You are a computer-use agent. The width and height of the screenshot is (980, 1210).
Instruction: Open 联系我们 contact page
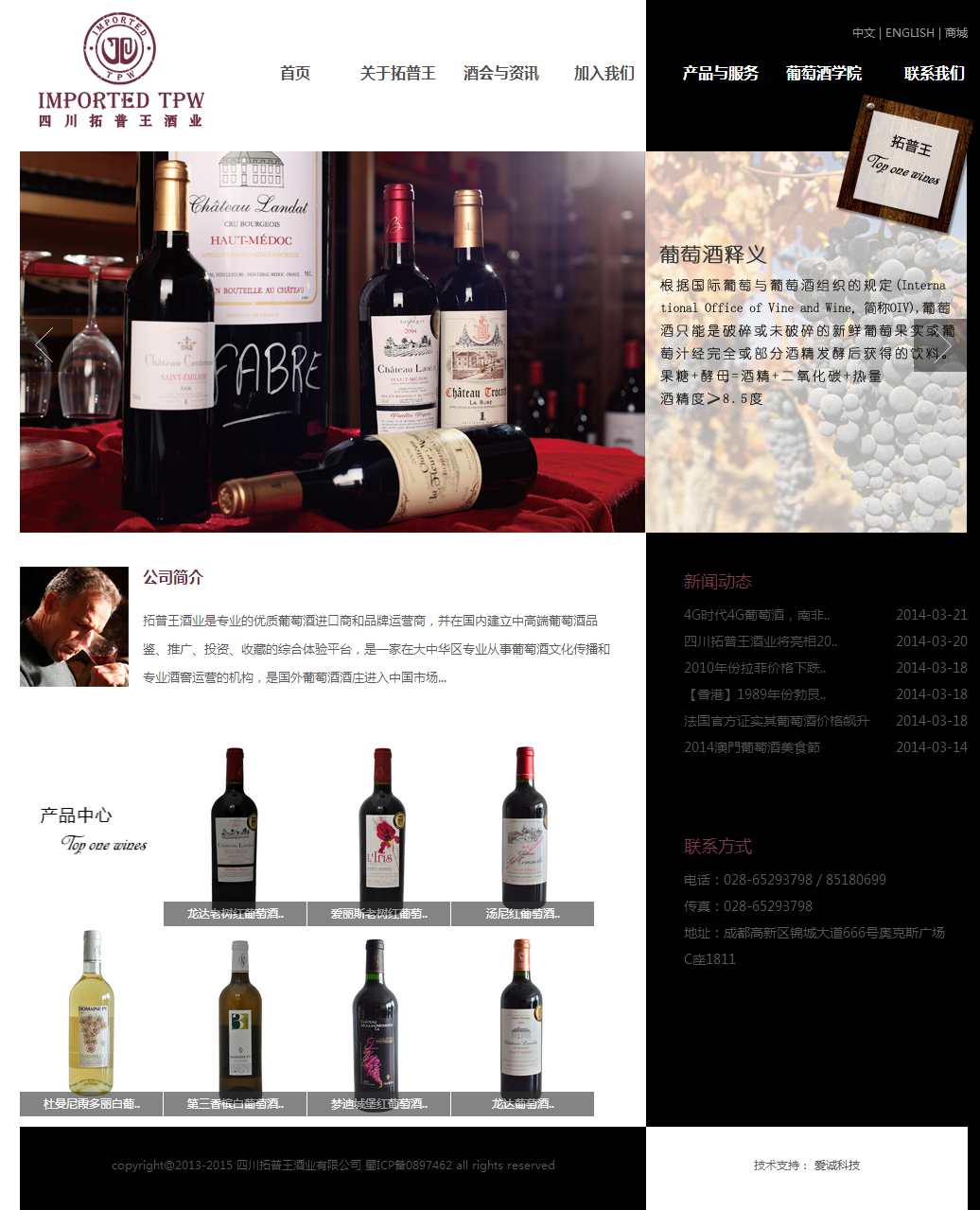coord(934,73)
